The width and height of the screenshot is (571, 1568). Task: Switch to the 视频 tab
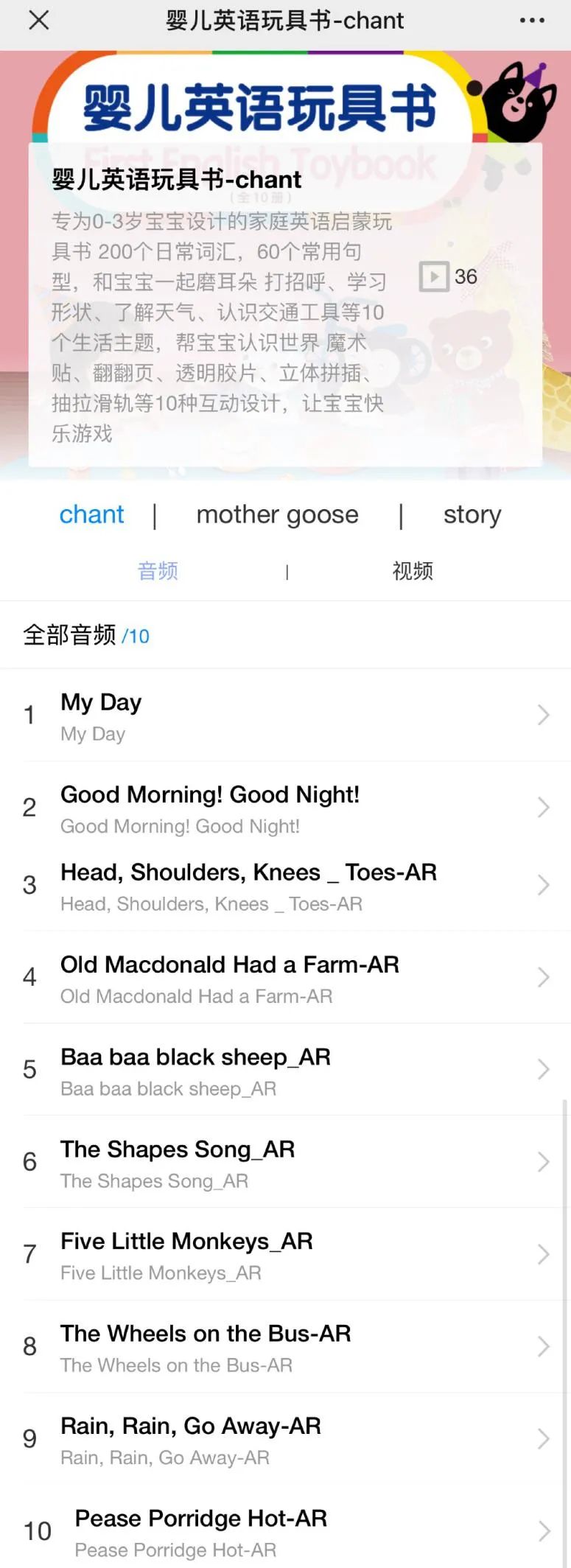[412, 570]
